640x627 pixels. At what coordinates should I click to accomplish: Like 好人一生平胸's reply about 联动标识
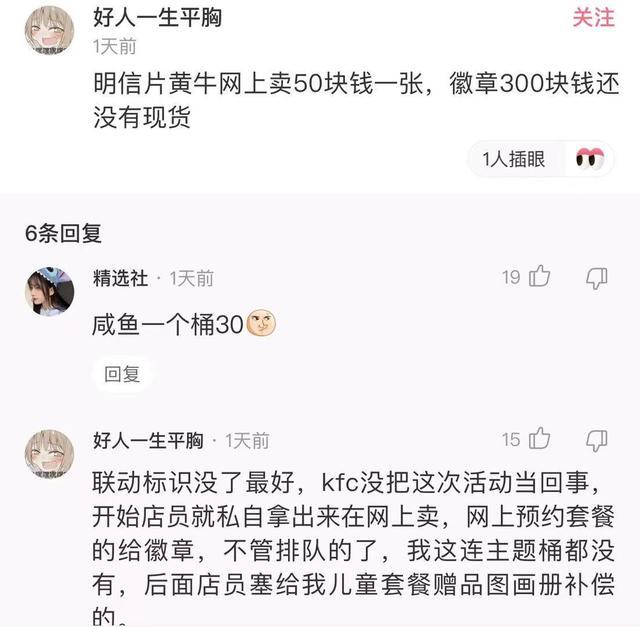pyautogui.click(x=539, y=439)
